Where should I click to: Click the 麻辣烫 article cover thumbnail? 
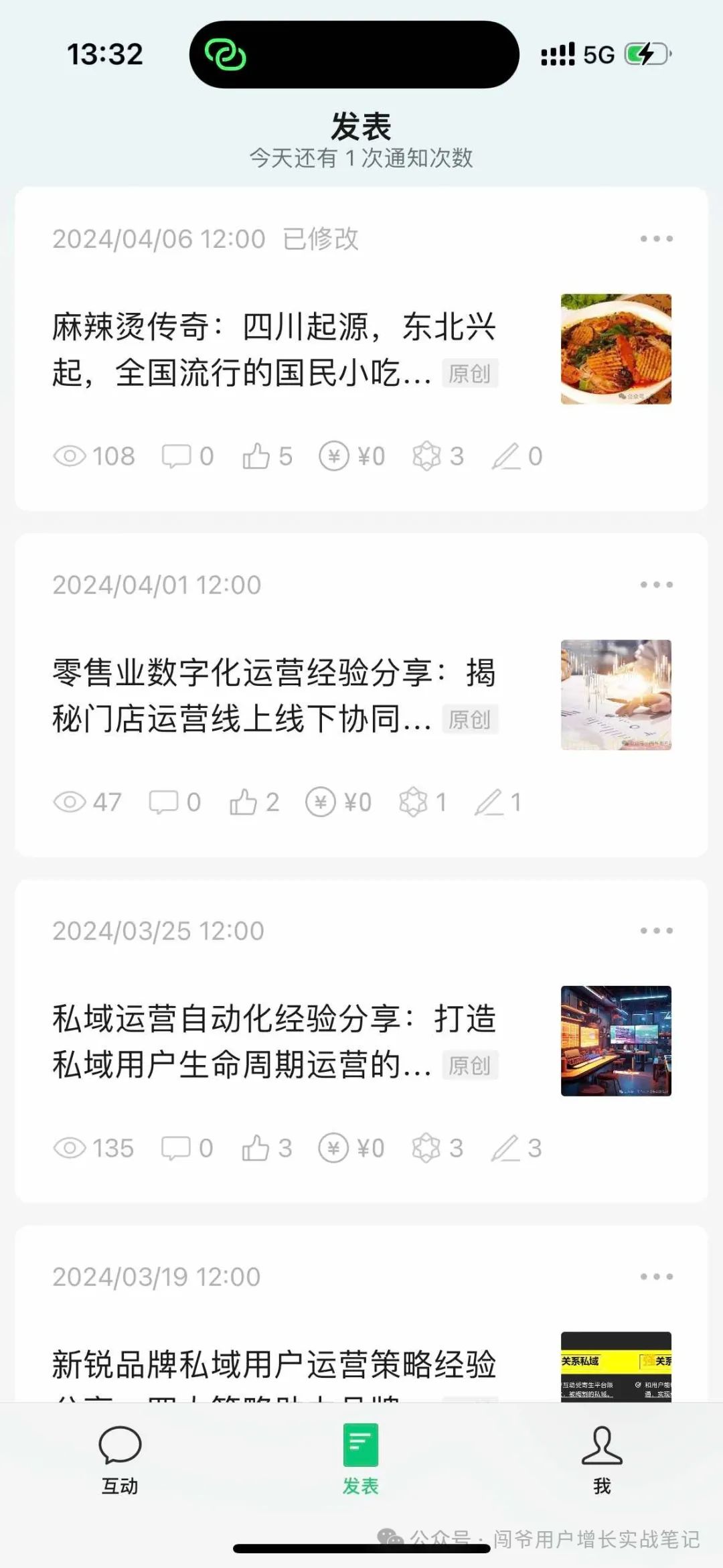pos(616,349)
